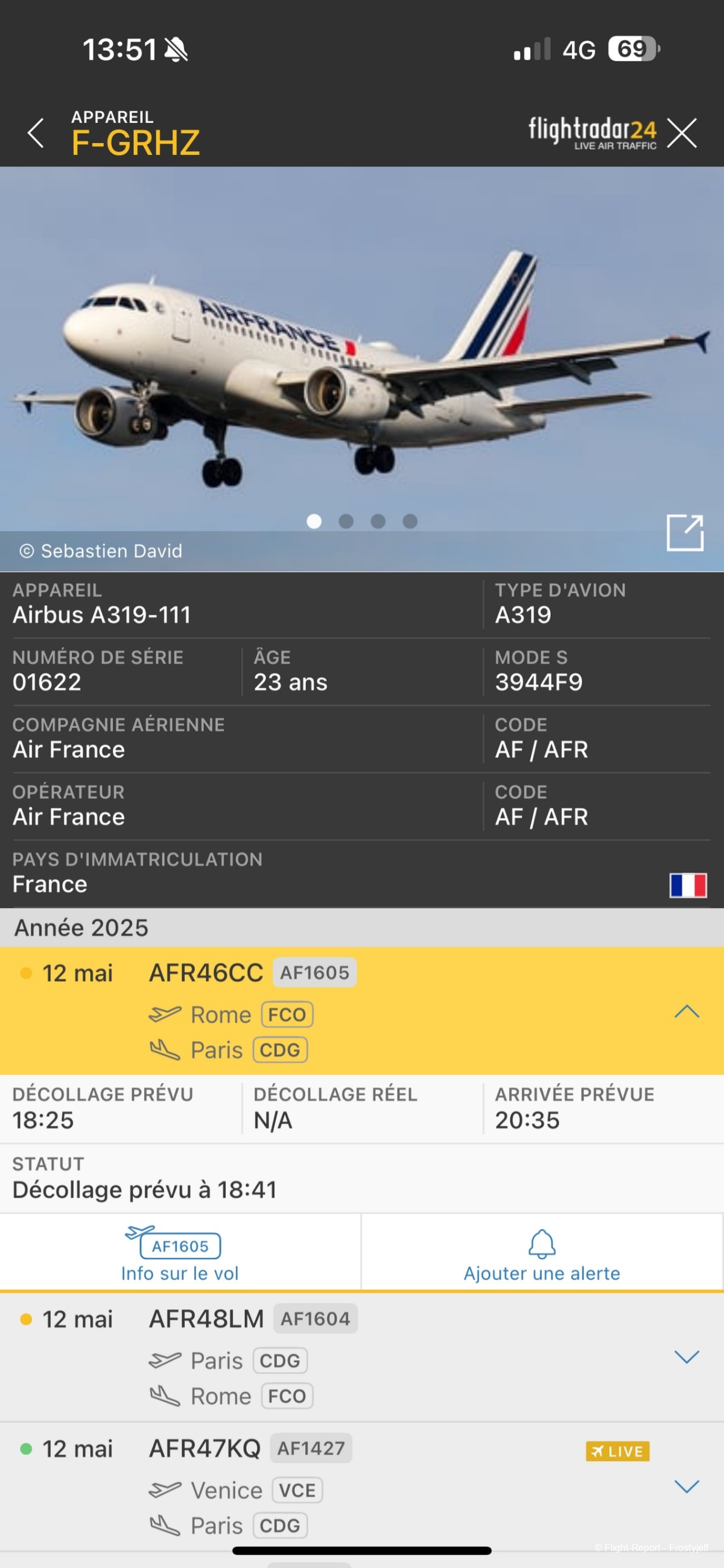
Task: Open the aircraft photo in full view
Action: [684, 533]
